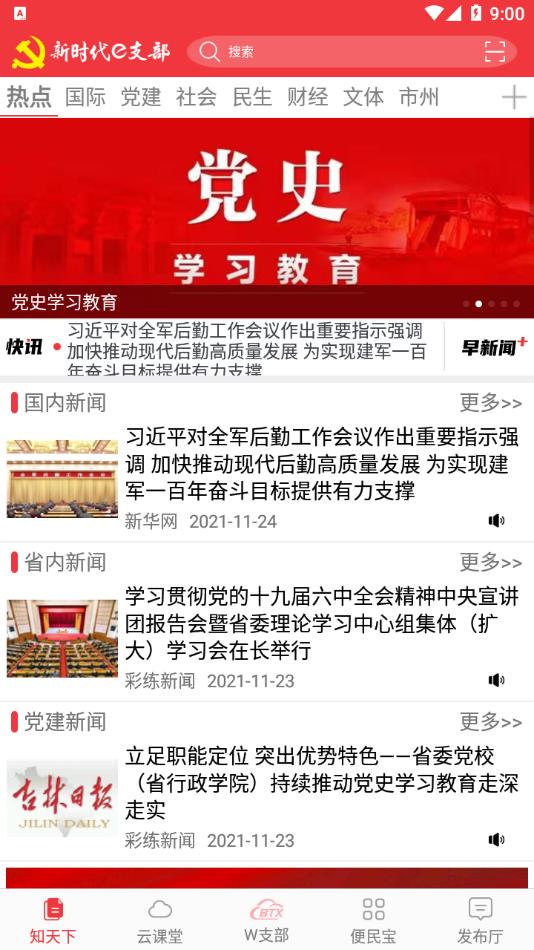This screenshot has width=534, height=950.
Task: Open the 发布厅 tab
Action: pos(480,921)
